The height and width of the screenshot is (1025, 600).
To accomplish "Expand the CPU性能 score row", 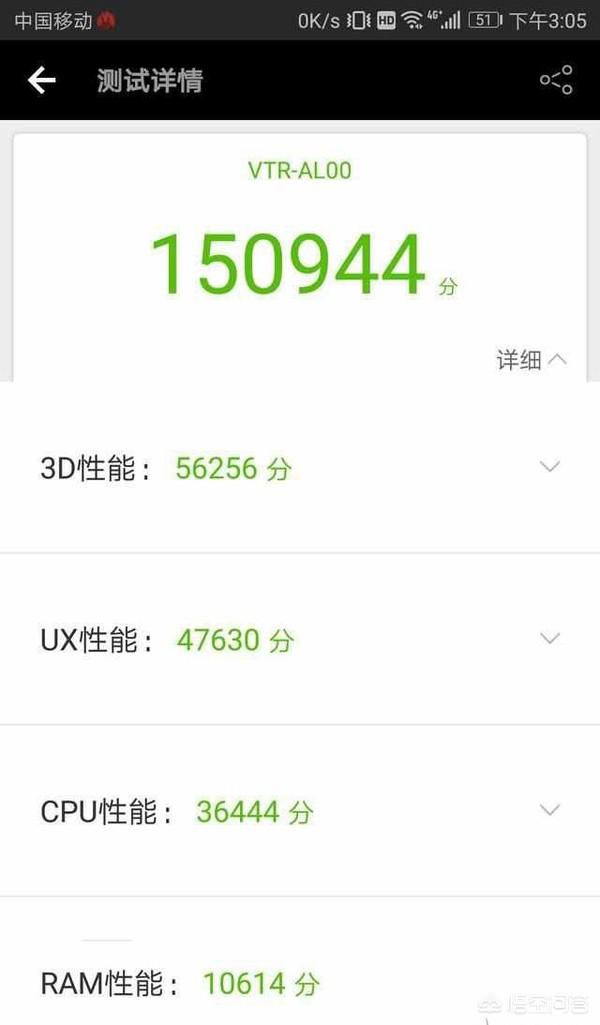I will point(300,811).
